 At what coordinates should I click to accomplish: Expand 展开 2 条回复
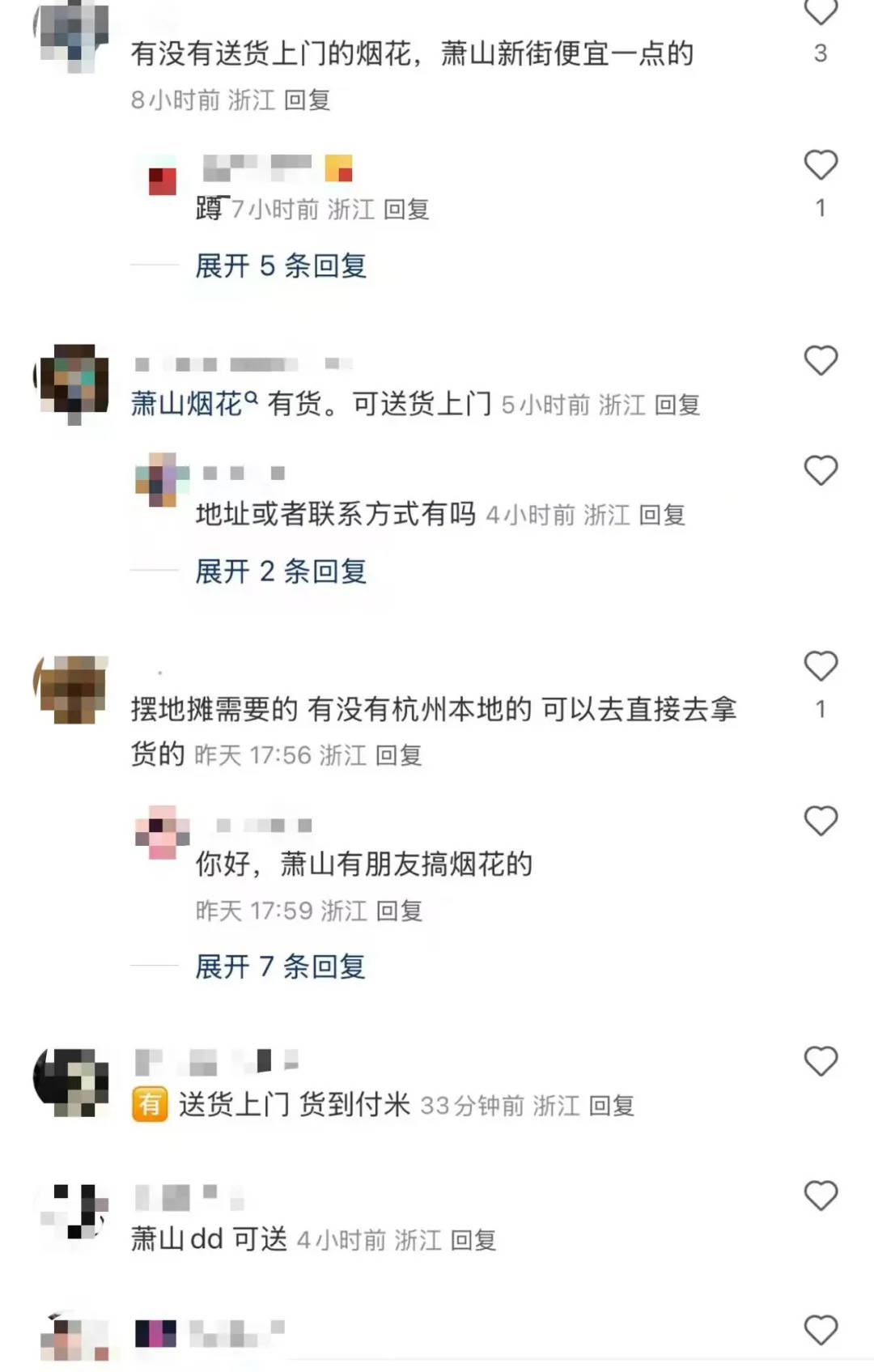pyautogui.click(x=280, y=571)
